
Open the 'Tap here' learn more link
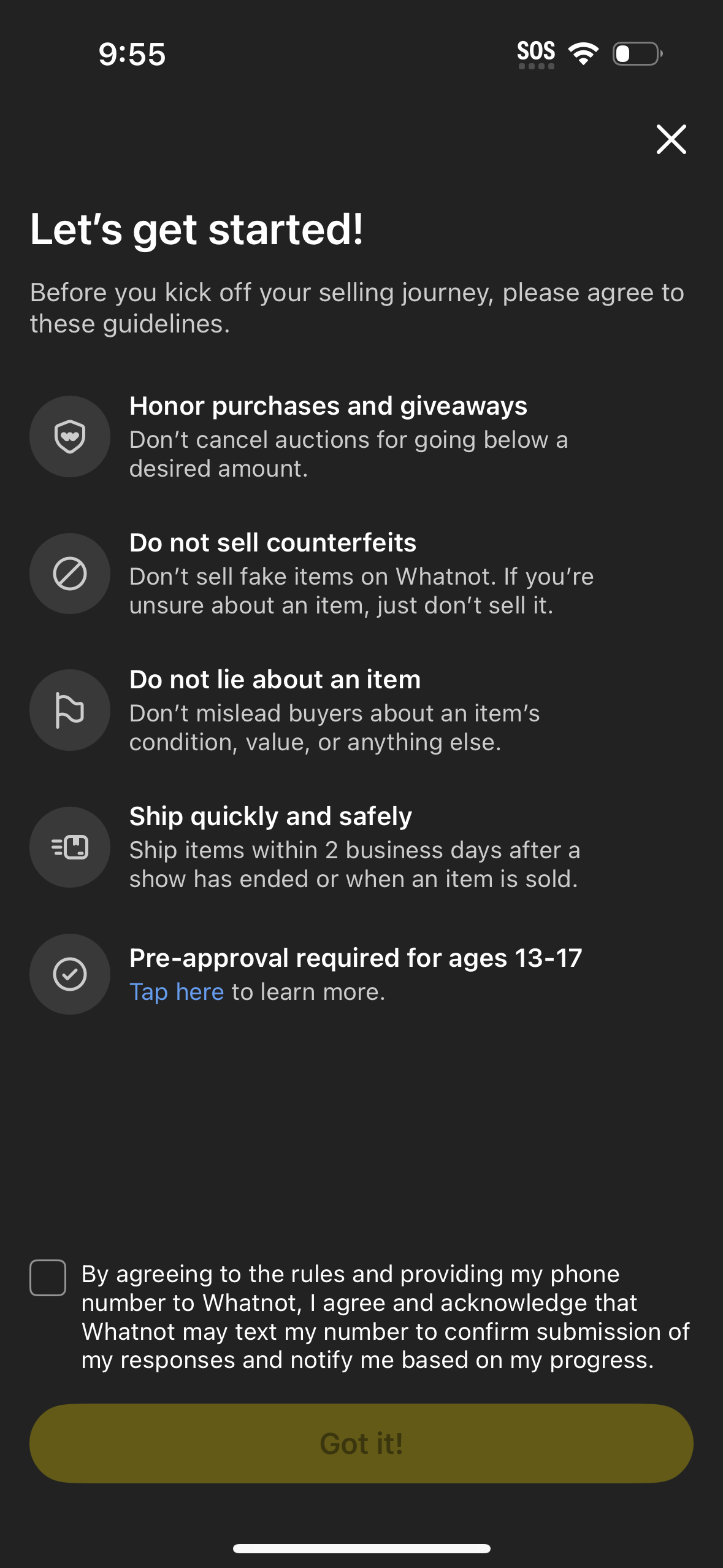[176, 991]
